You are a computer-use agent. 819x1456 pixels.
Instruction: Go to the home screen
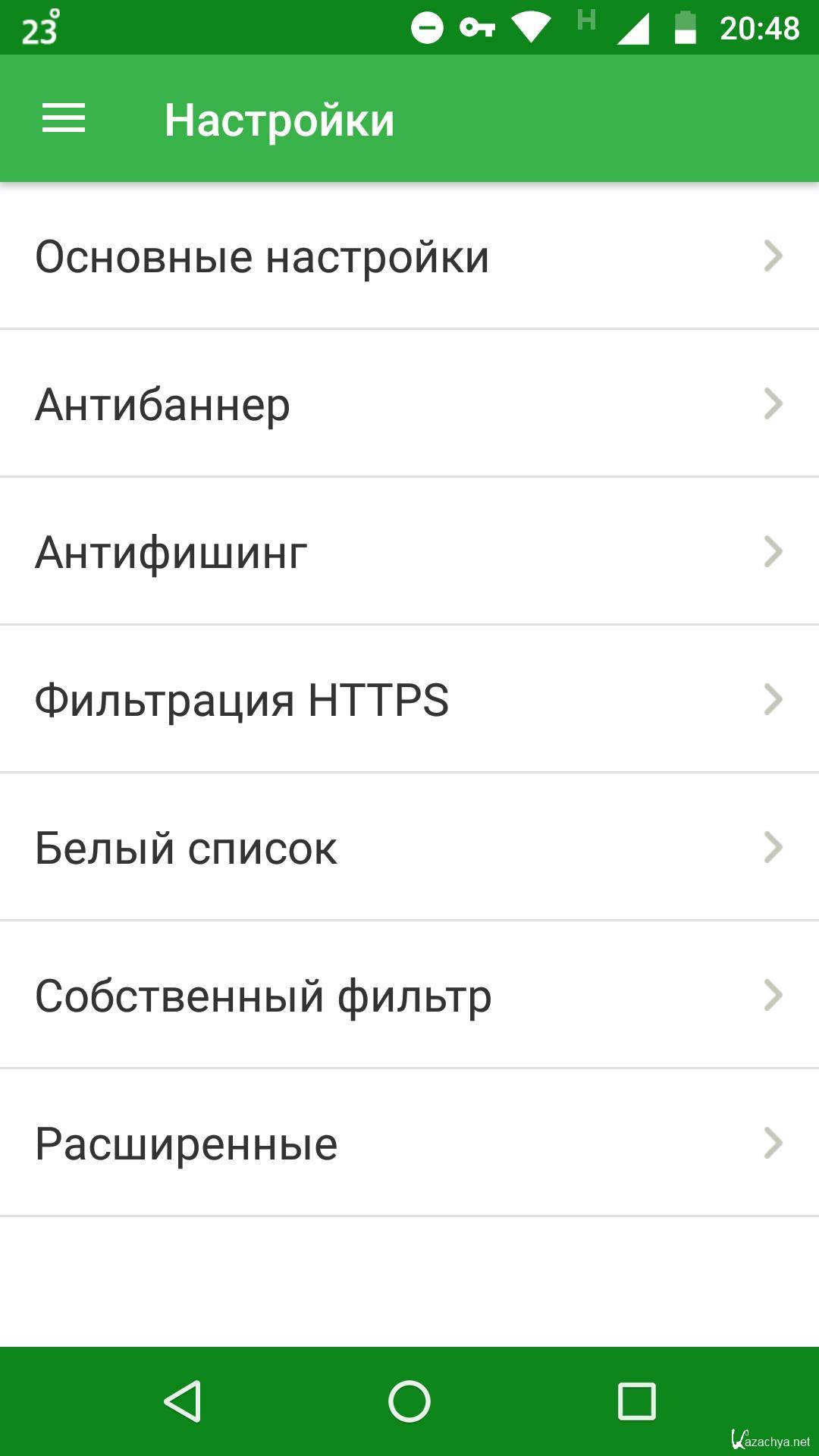coord(409,1401)
